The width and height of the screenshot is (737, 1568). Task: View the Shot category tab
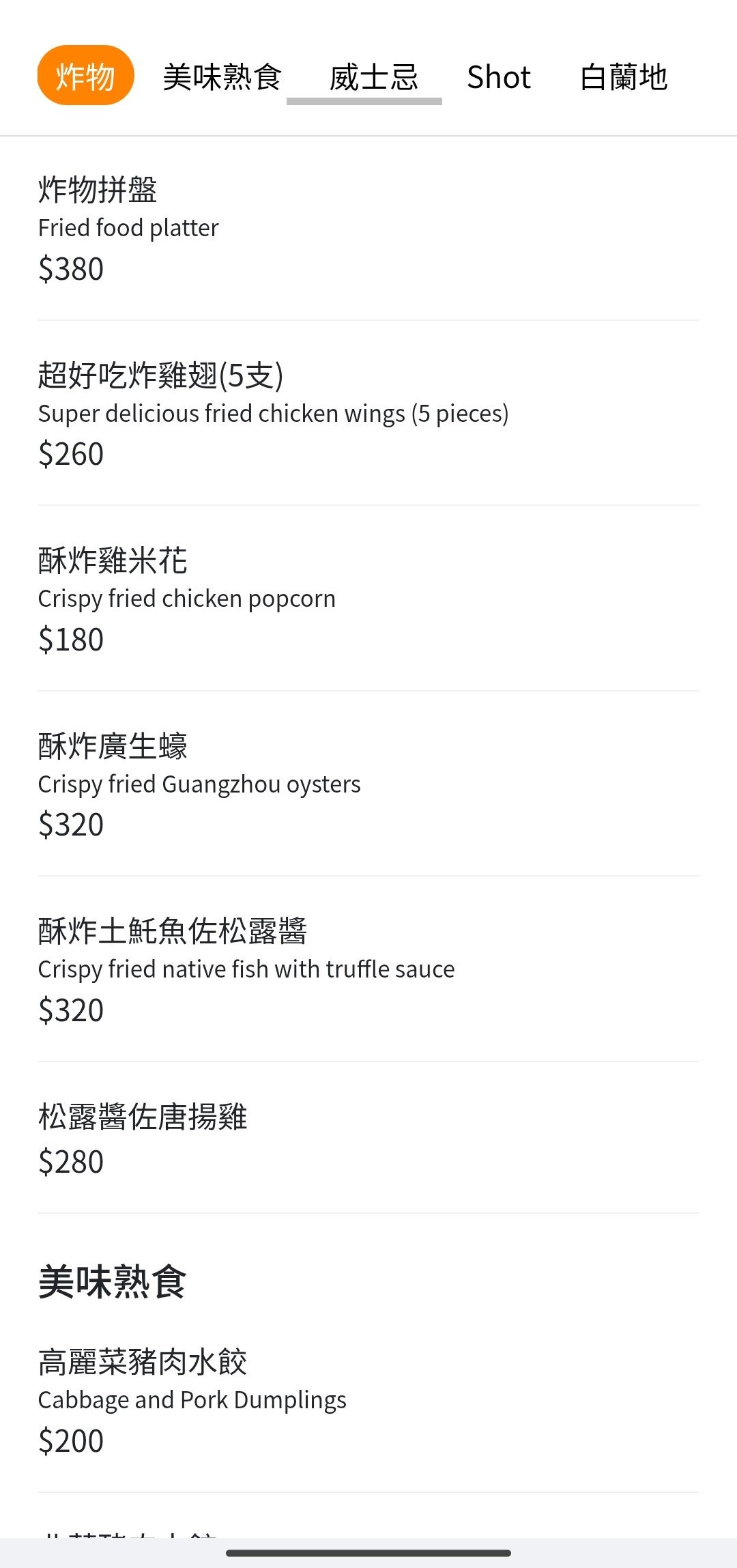pos(499,77)
